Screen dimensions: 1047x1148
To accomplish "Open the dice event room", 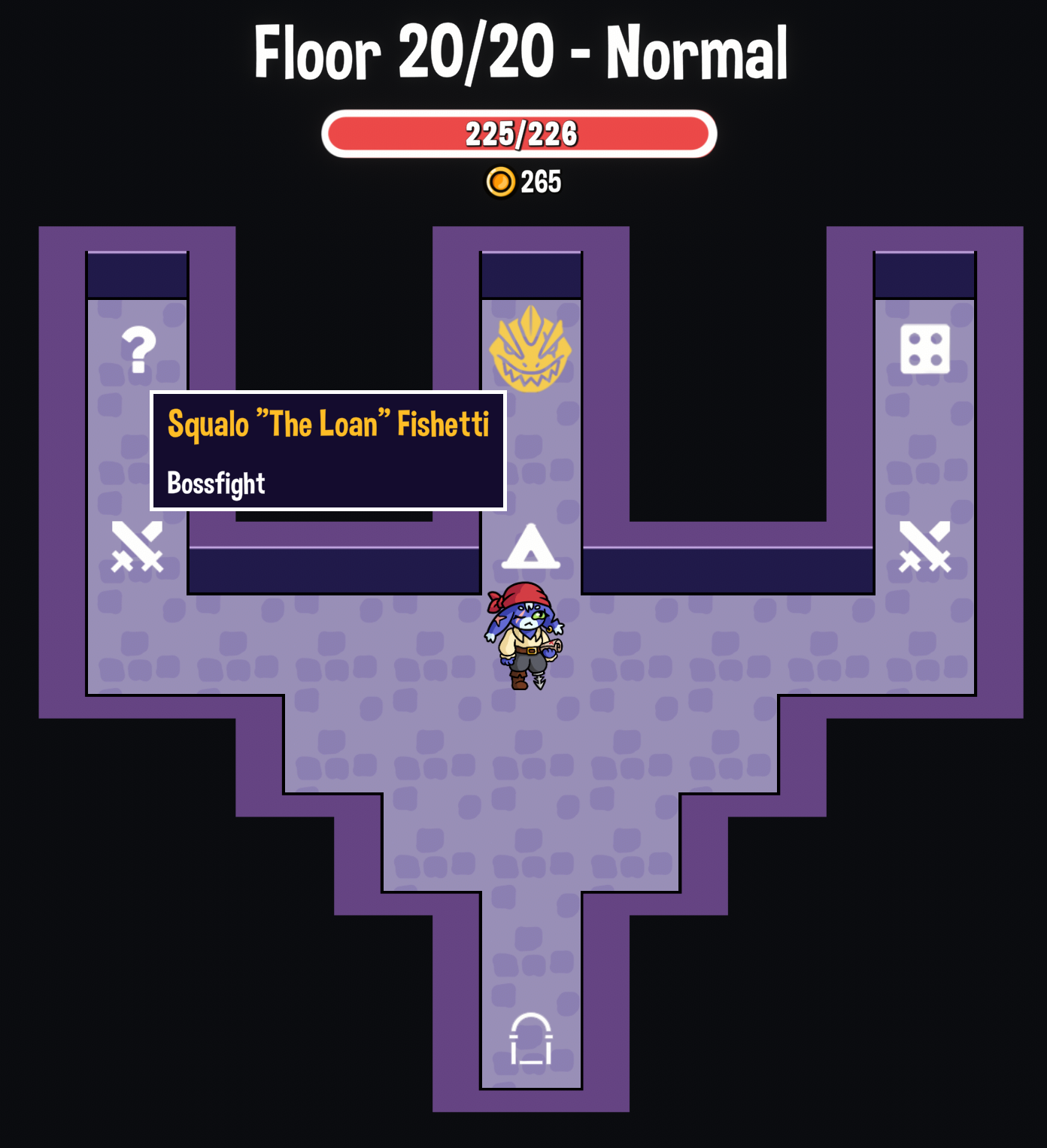I will [x=924, y=350].
